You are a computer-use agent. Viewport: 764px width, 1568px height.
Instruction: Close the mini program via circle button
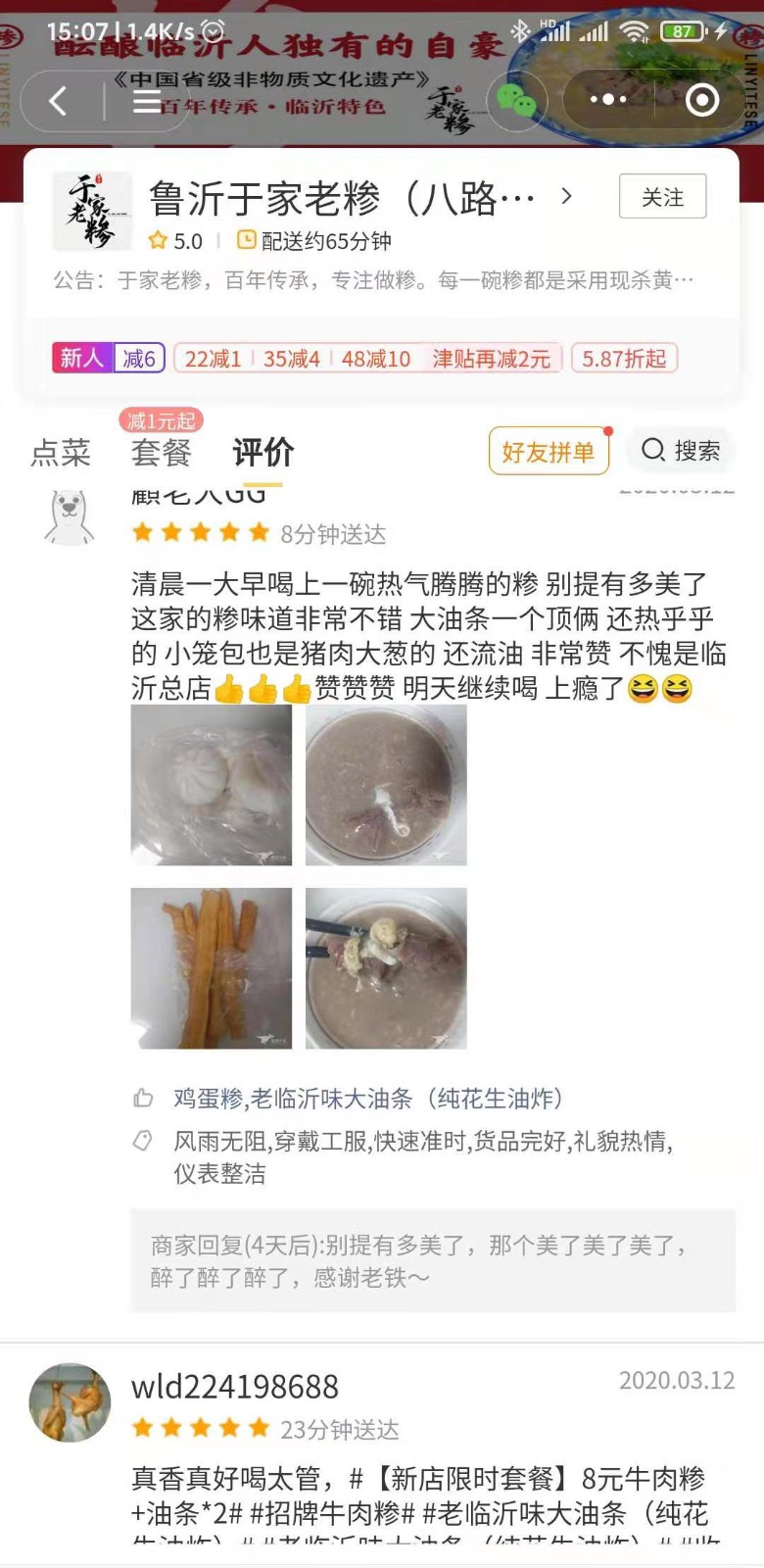[701, 100]
